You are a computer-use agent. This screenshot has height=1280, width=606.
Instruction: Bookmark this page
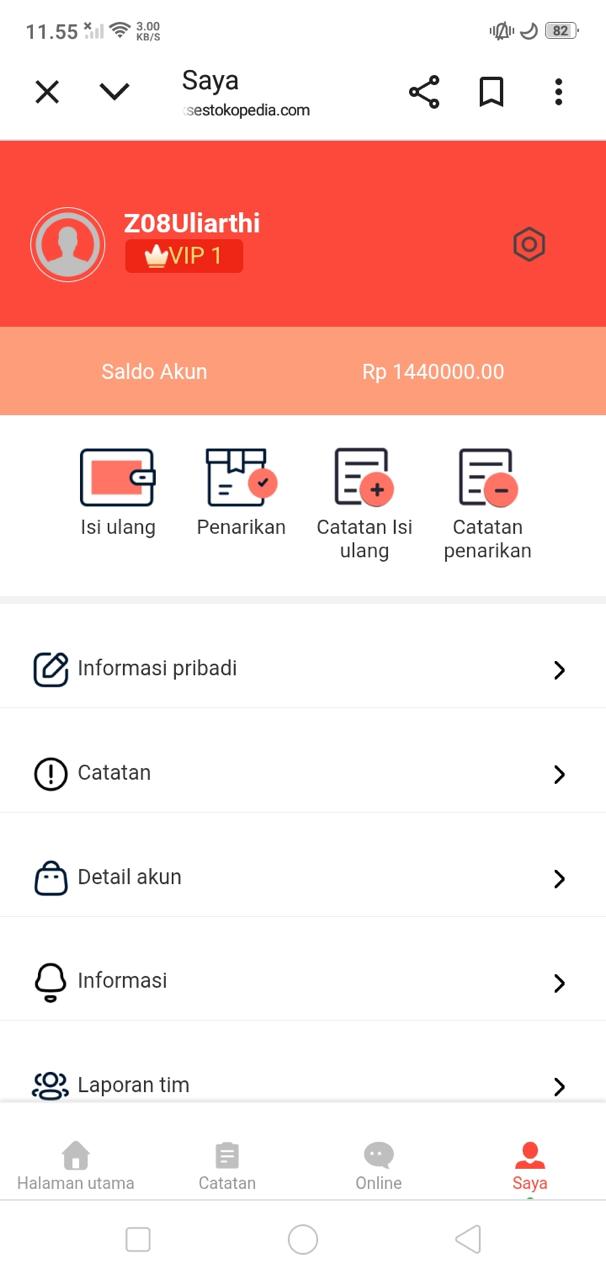(x=491, y=92)
